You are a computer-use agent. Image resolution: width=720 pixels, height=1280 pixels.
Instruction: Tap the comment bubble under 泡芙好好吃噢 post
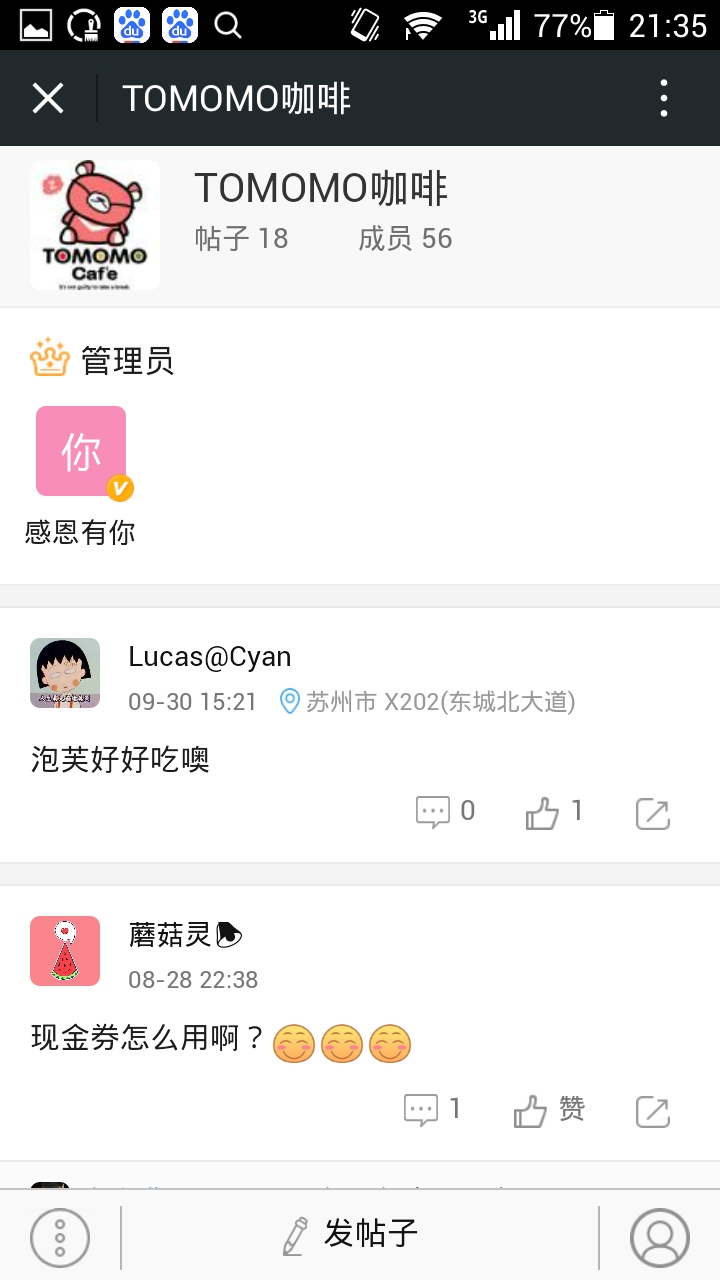click(434, 811)
